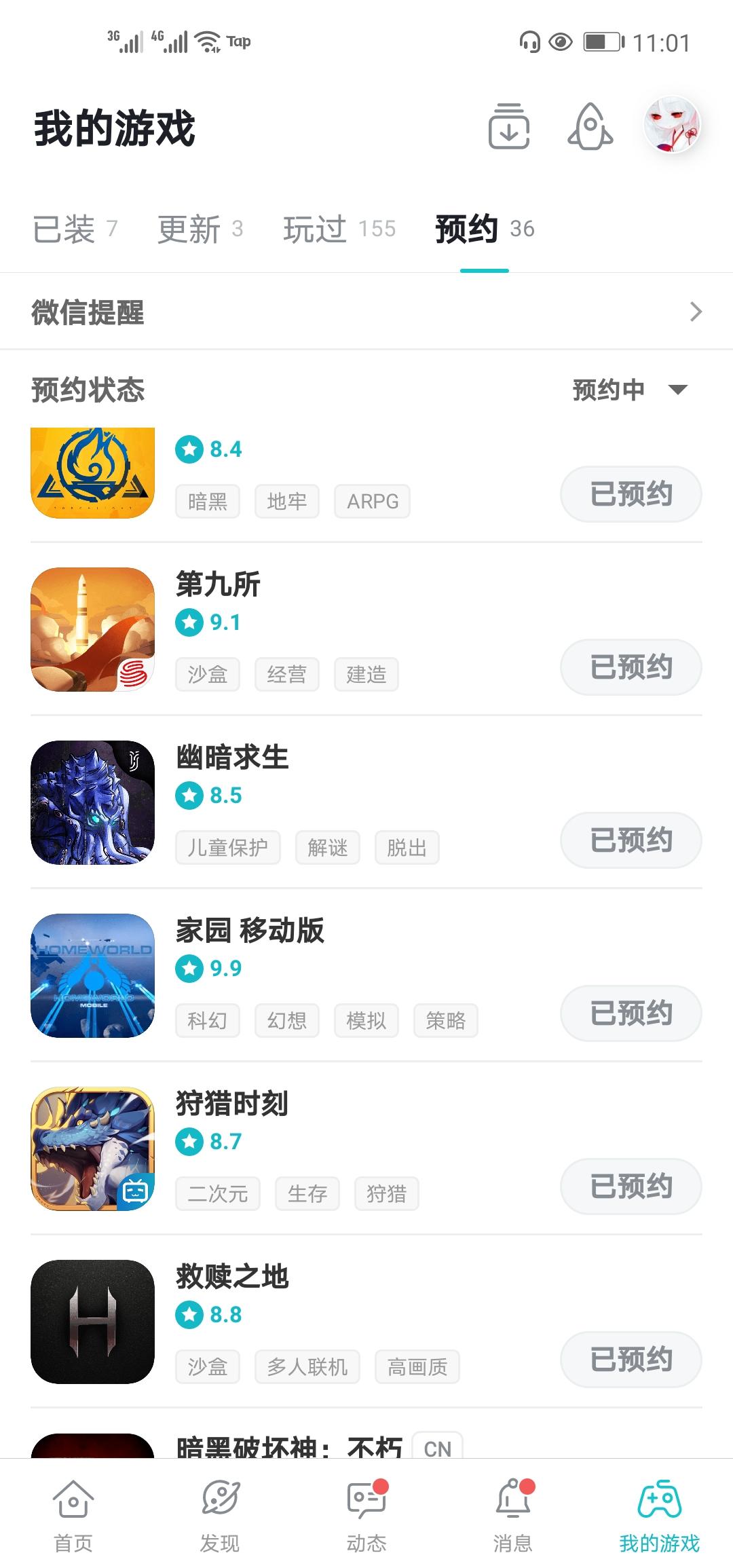This screenshot has width=733, height=1568.
Task: Select the 沙盒 tag under 救赎之地
Action: [208, 1366]
